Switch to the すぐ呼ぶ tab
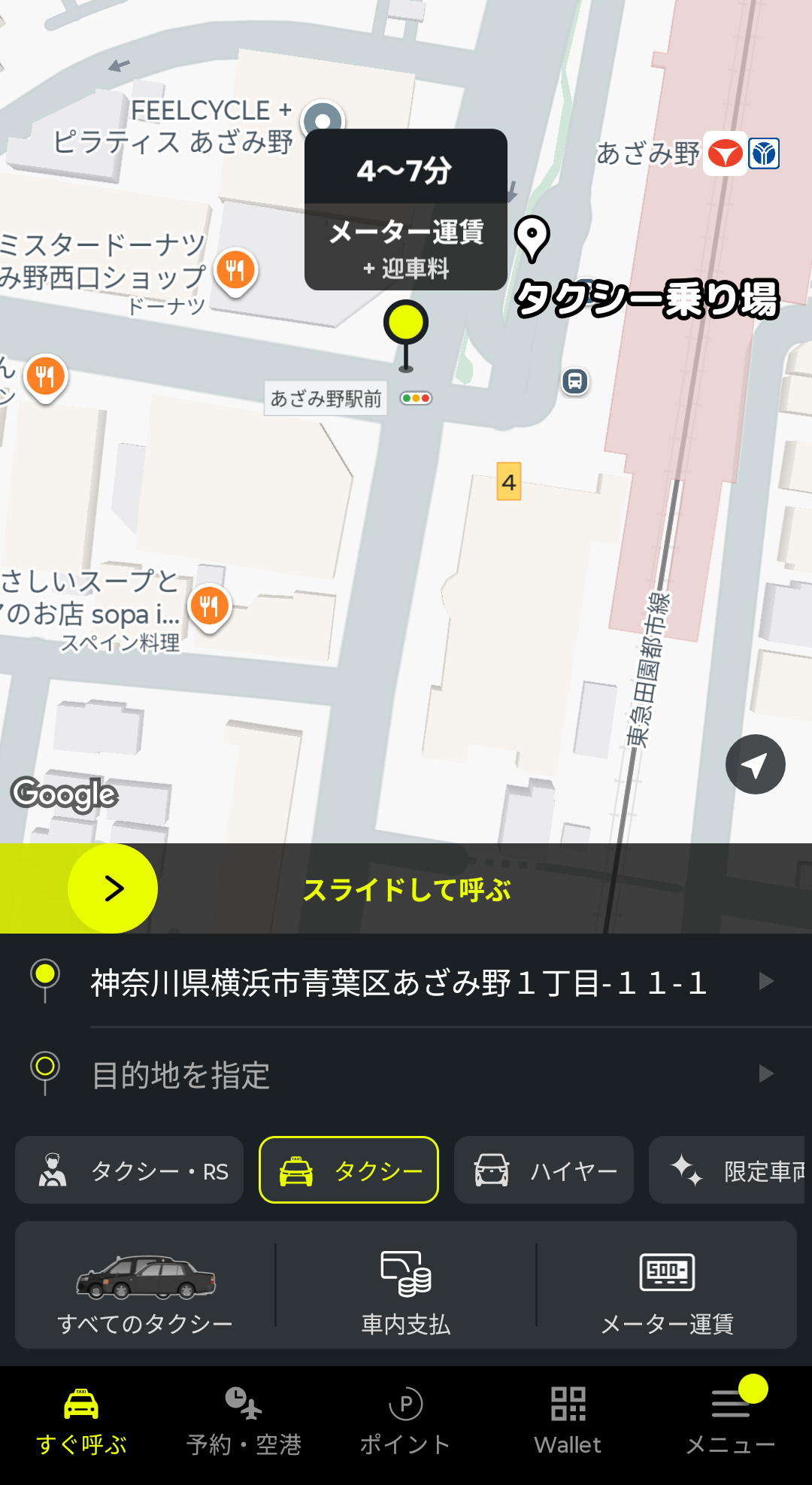This screenshot has height=1485, width=812. (81, 1422)
